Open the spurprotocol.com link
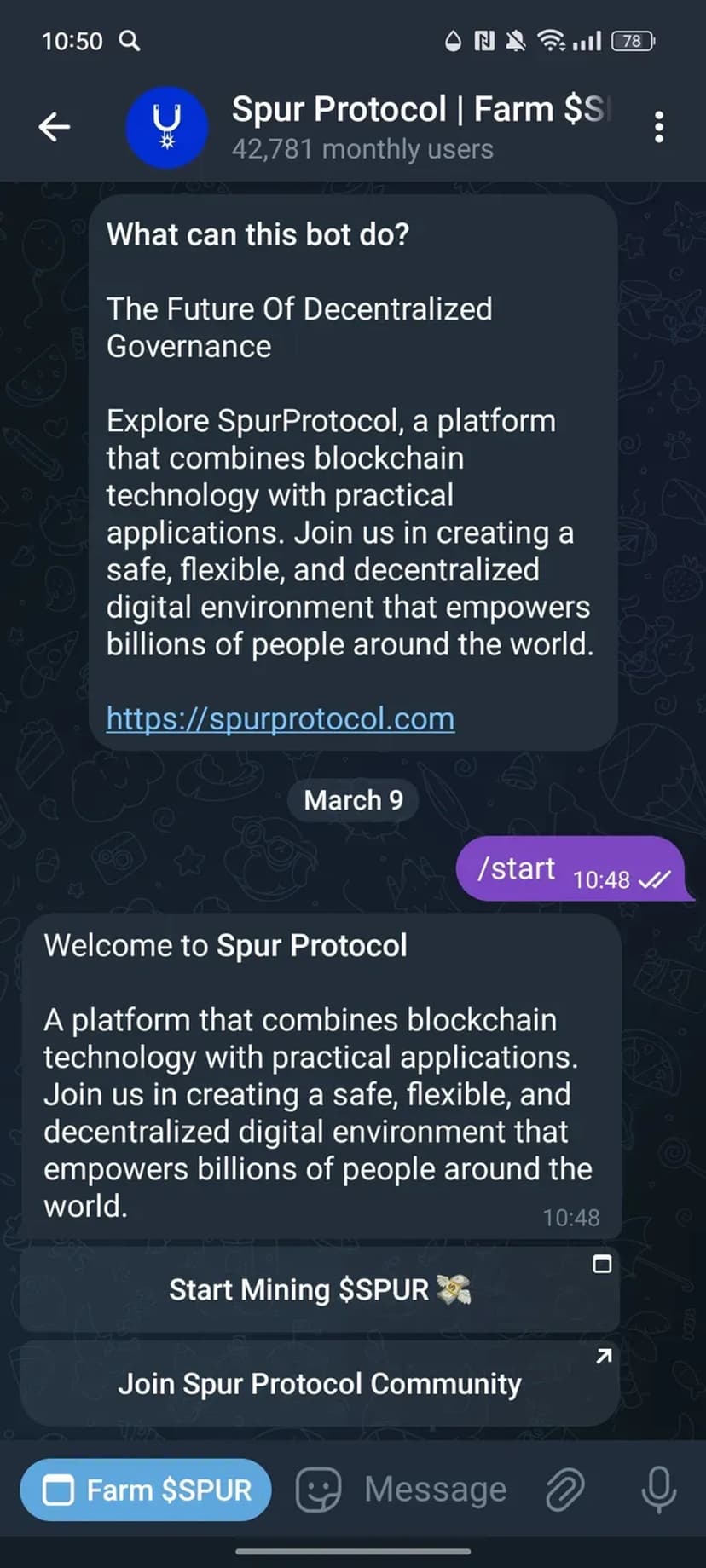This screenshot has width=706, height=1568. click(280, 718)
